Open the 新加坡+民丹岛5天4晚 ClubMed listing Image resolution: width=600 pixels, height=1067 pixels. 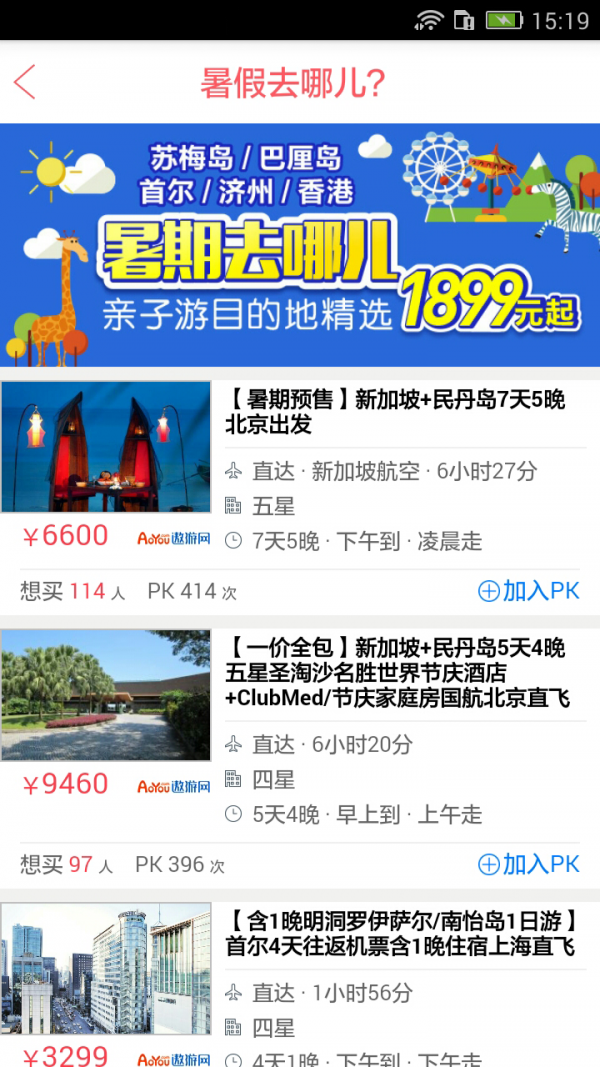[396, 673]
